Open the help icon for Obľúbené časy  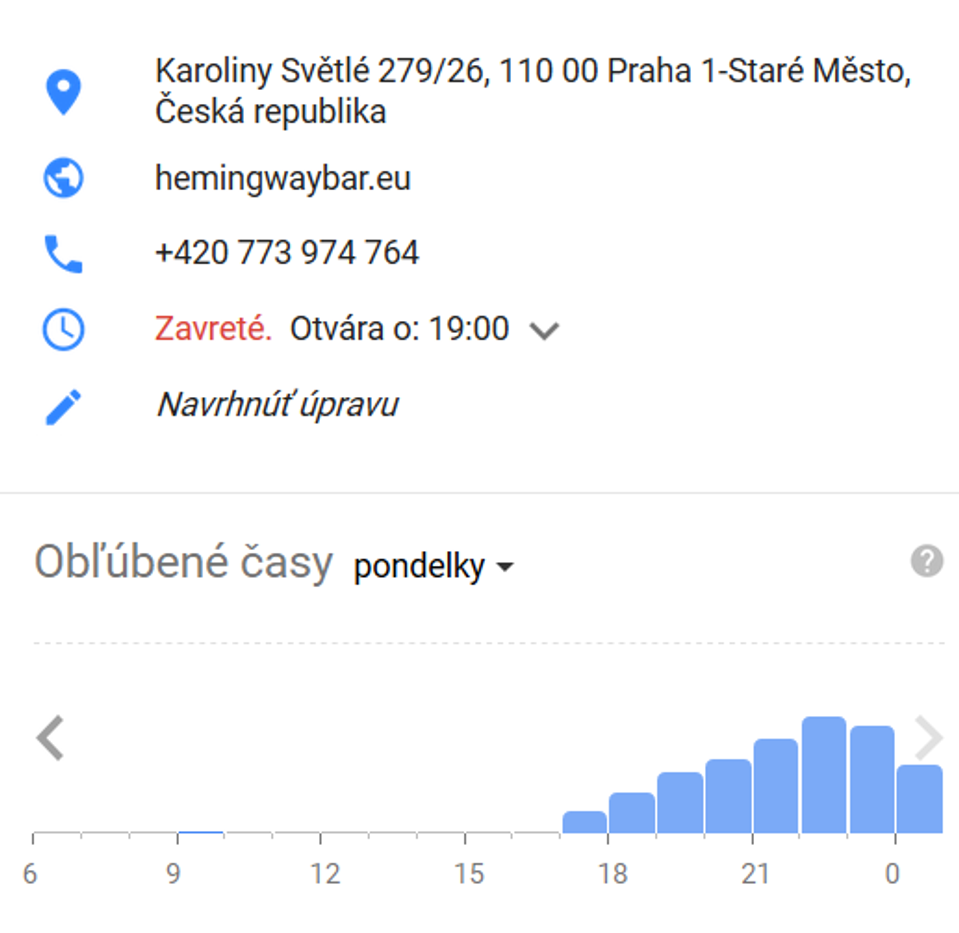926,561
